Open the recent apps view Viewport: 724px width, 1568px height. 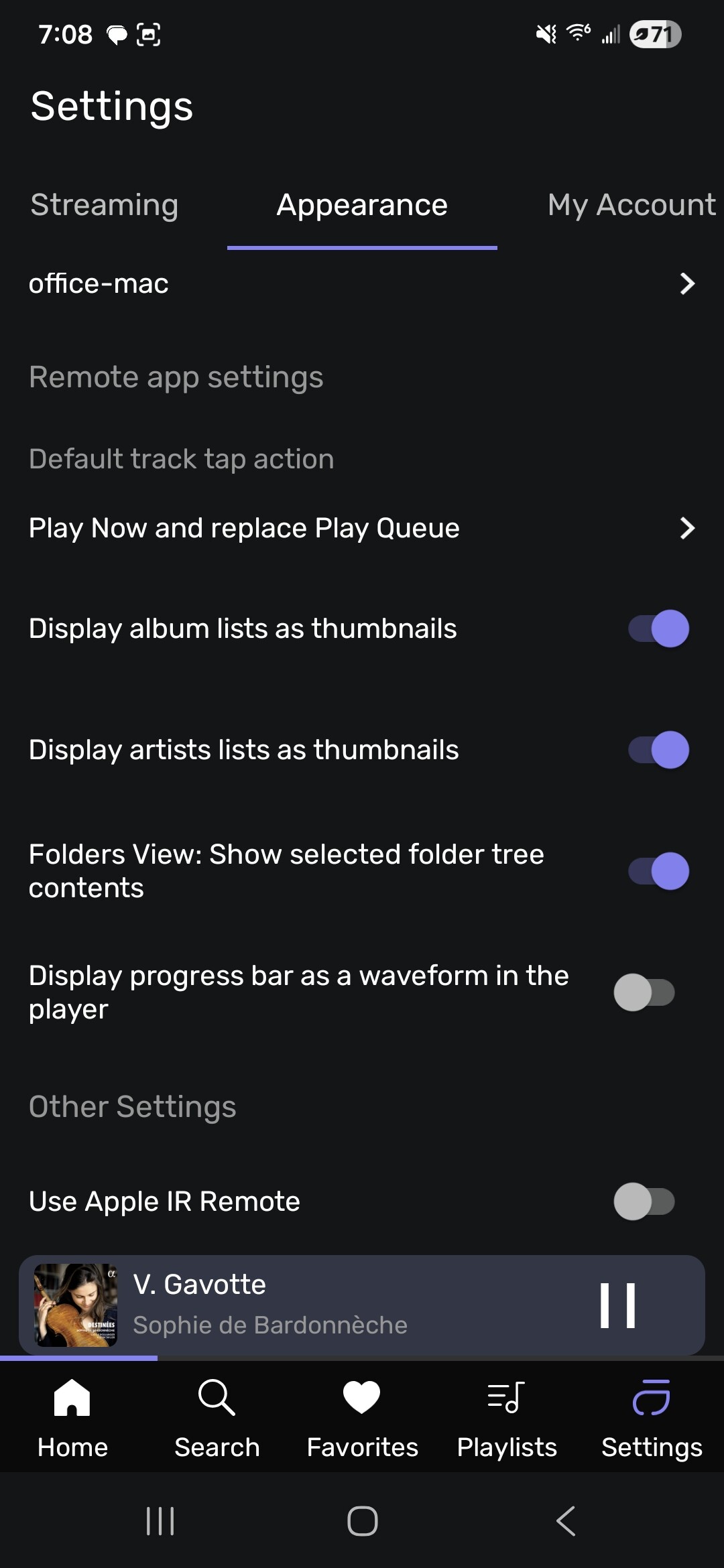[160, 1521]
